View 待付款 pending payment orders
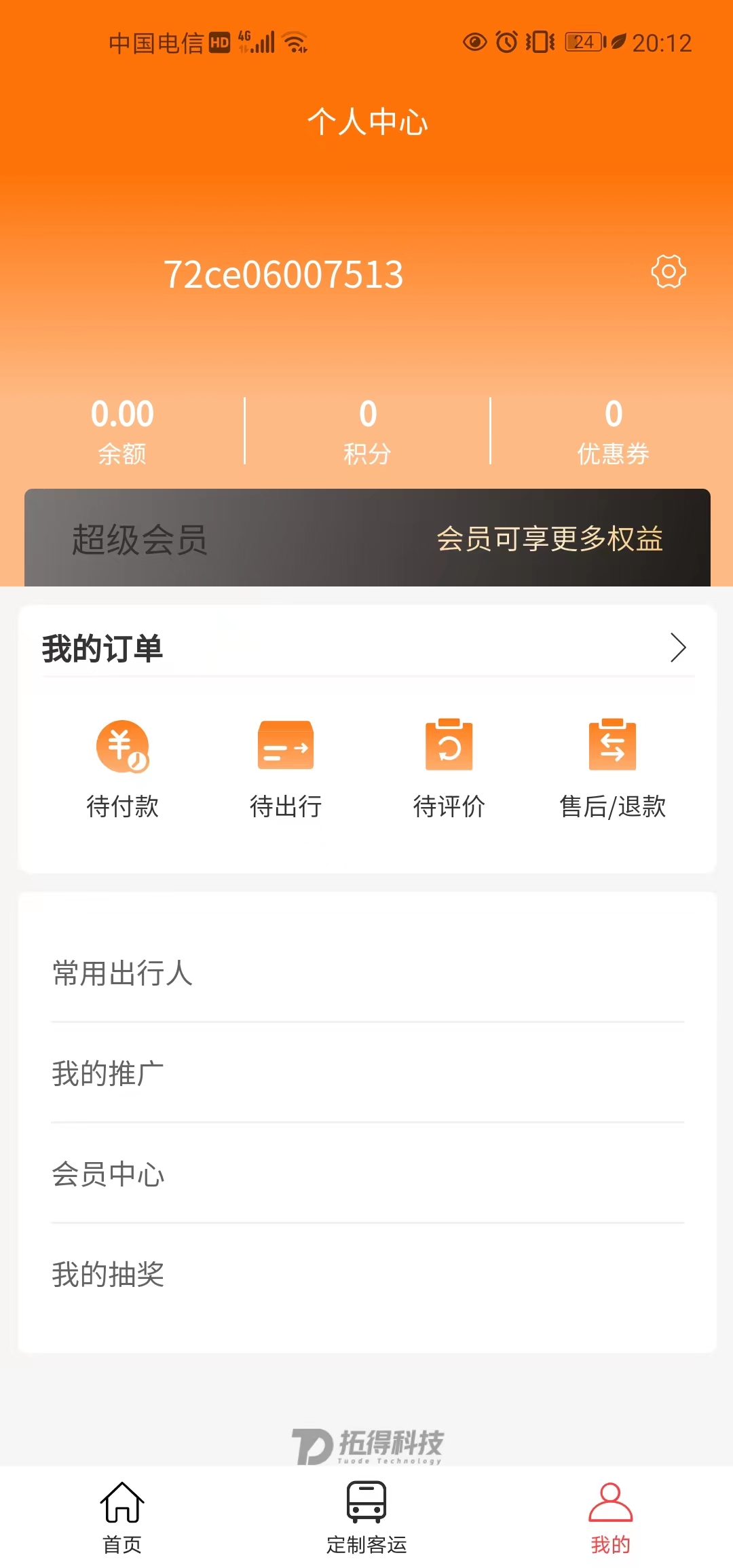 [123, 768]
